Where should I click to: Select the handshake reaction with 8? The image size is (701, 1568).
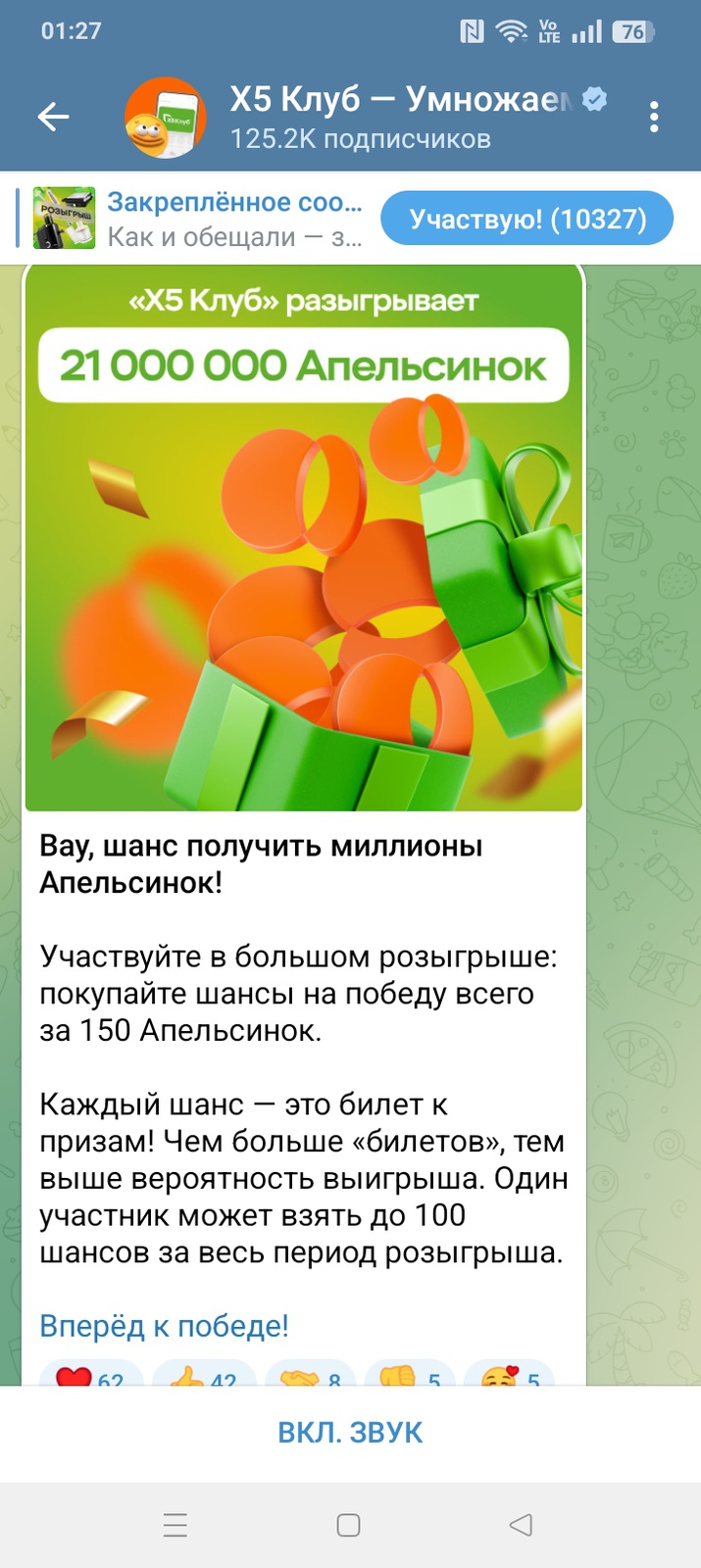[x=312, y=1376]
